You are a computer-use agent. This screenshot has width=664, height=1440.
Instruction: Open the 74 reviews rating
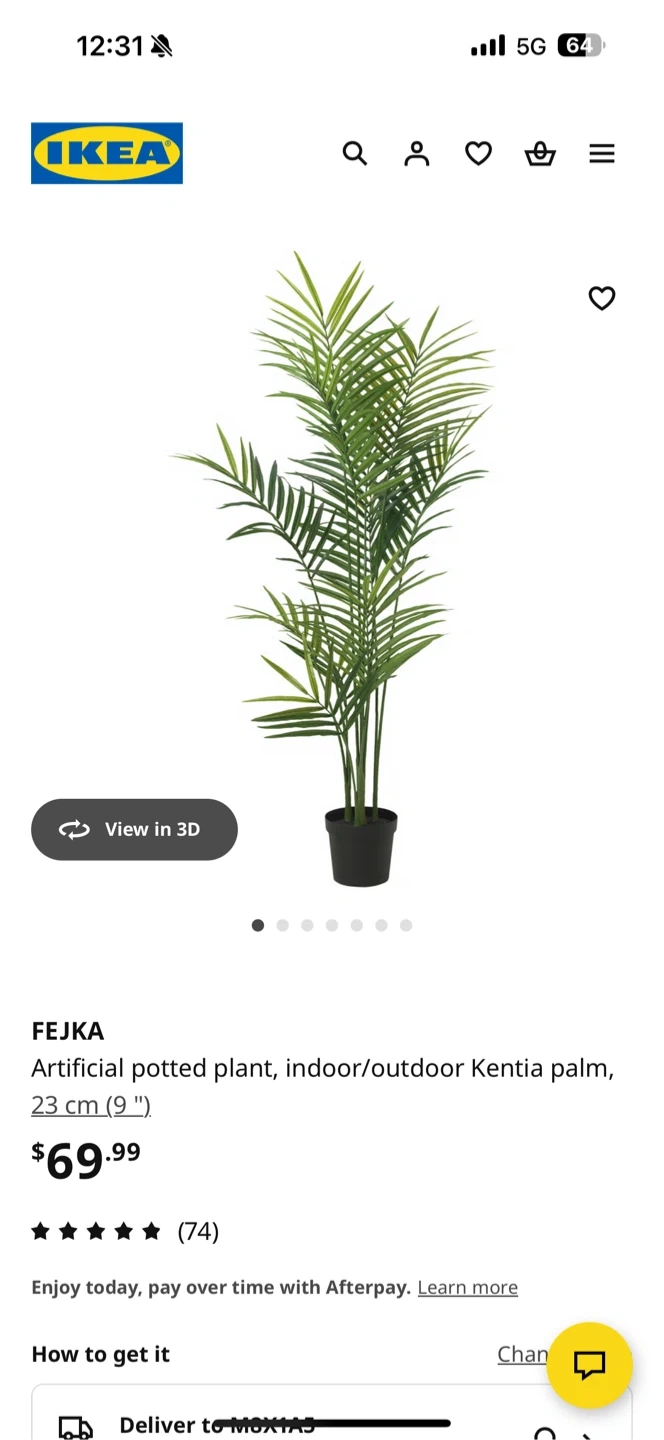coord(125,1231)
